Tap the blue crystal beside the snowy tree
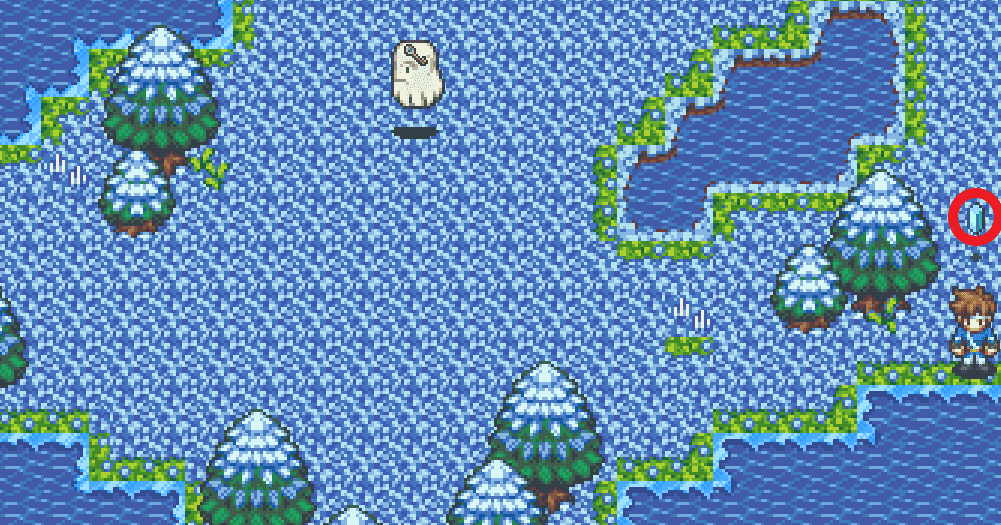Image resolution: width=1001 pixels, height=525 pixels. (975, 215)
